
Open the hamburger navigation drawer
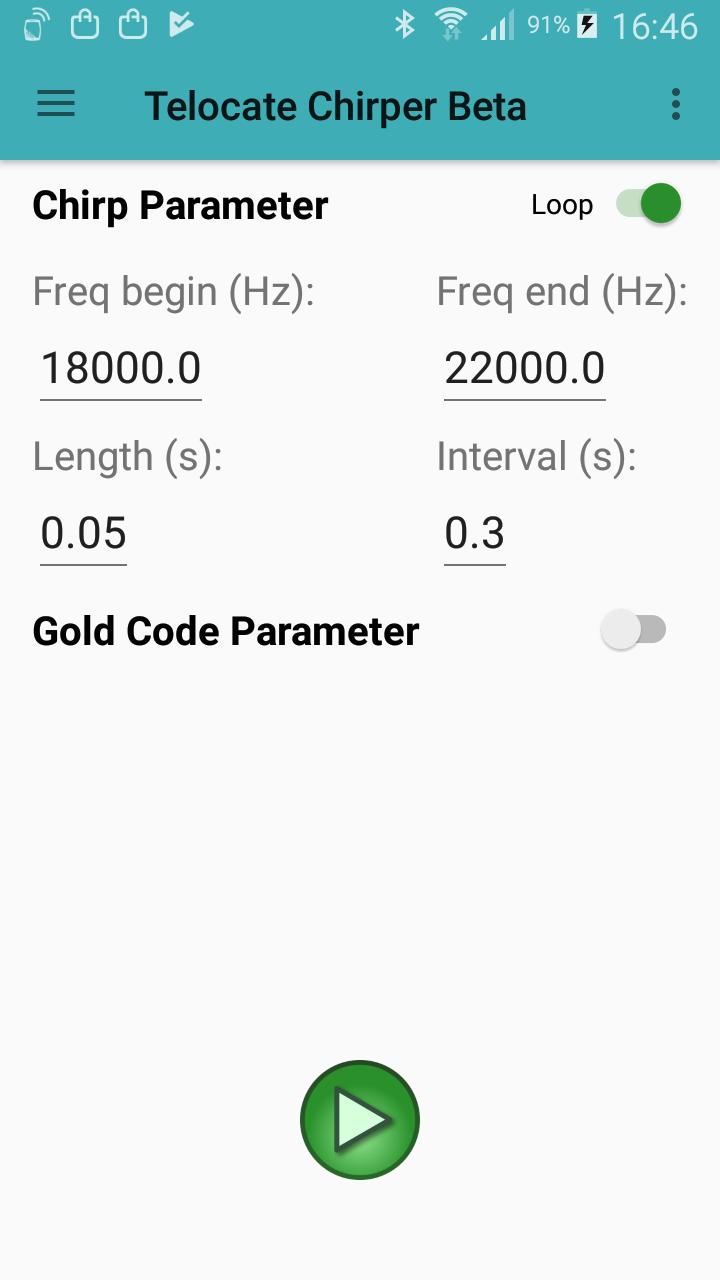click(x=56, y=104)
